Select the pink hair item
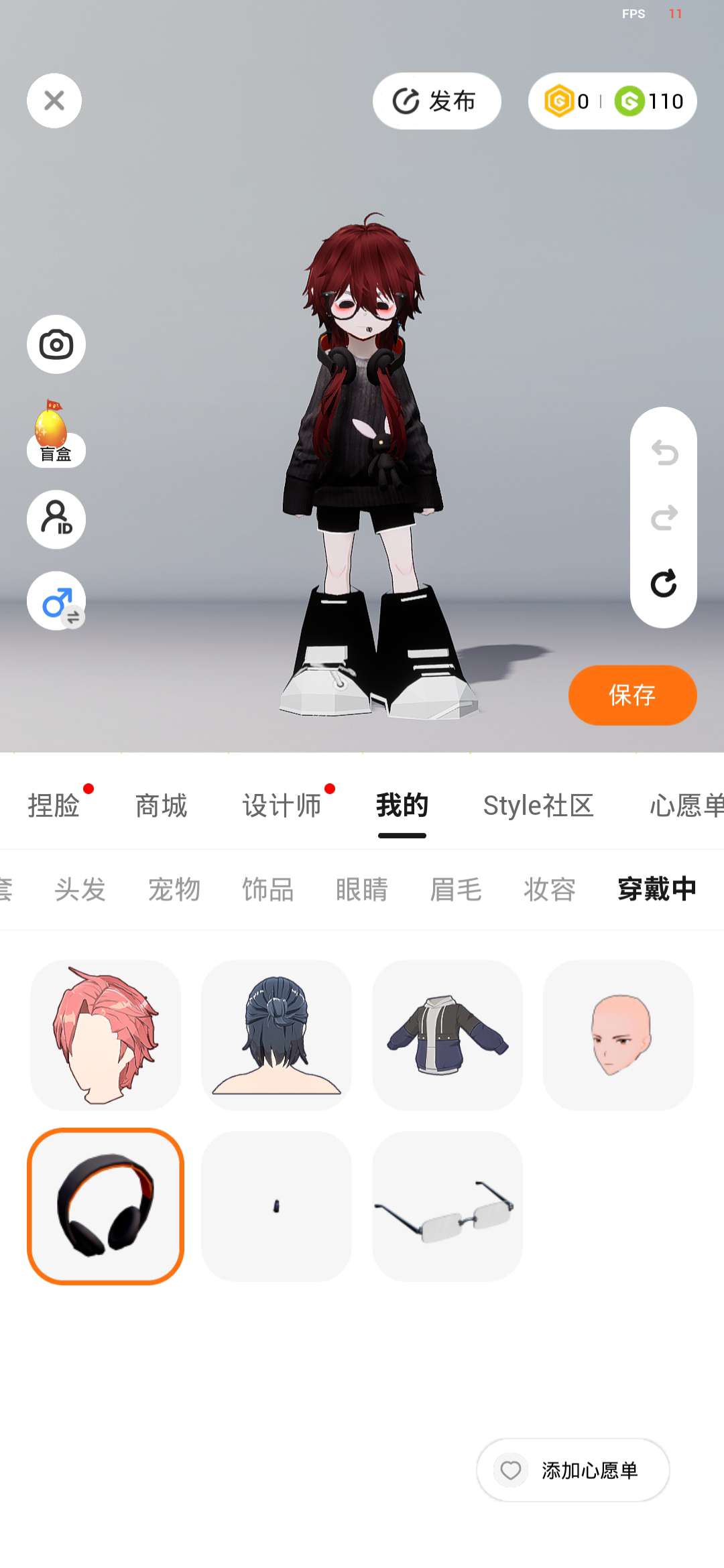 click(x=105, y=1035)
